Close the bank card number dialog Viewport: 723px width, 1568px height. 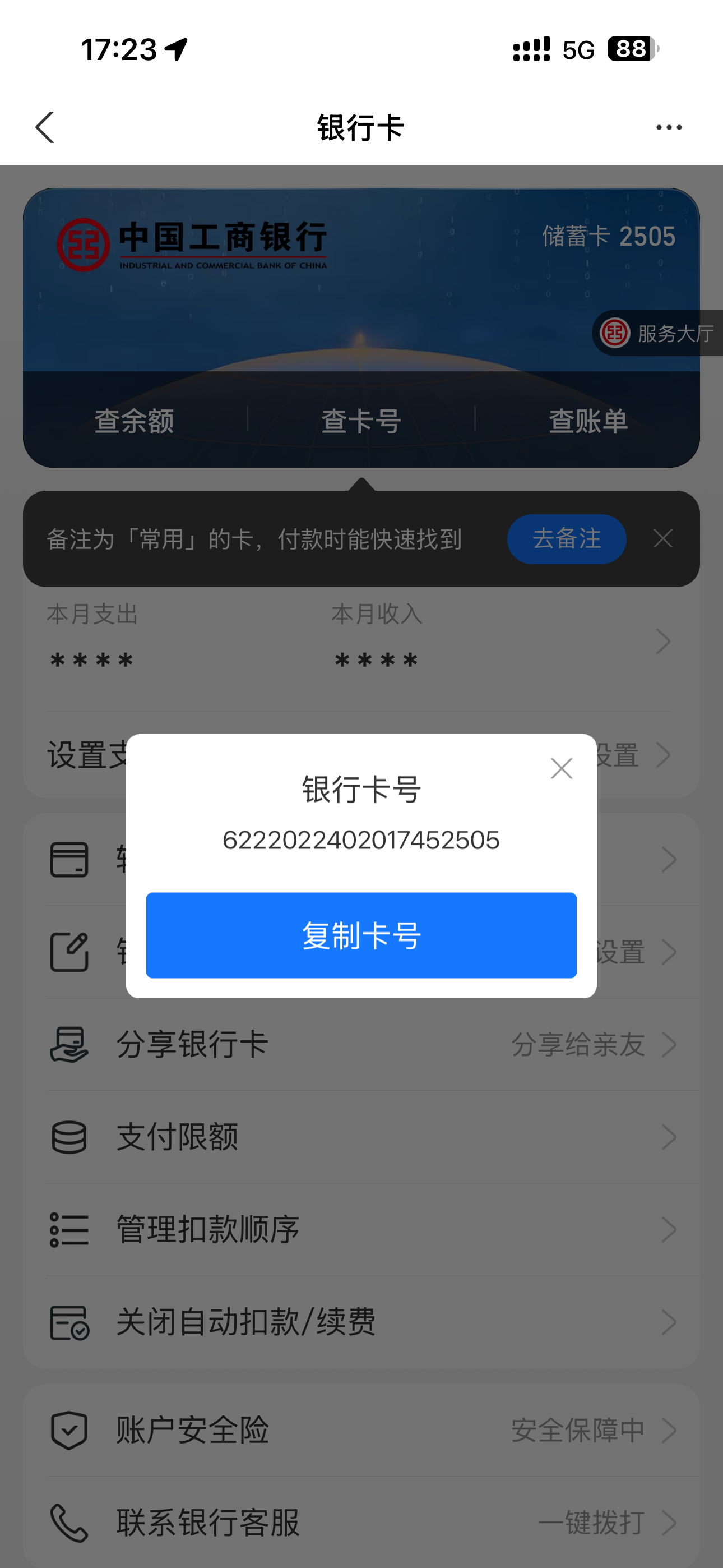click(x=561, y=768)
